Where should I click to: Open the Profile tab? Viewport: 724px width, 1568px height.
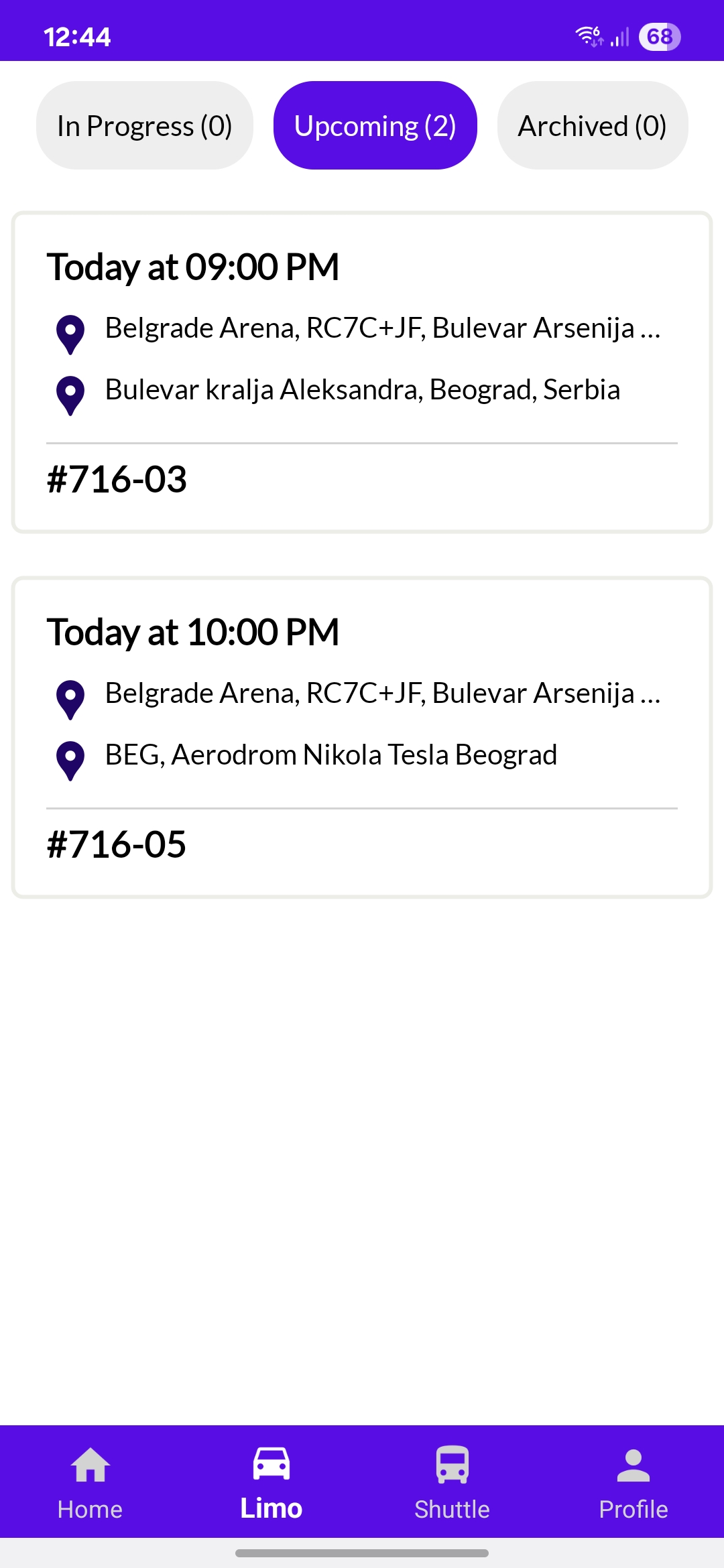(633, 1482)
